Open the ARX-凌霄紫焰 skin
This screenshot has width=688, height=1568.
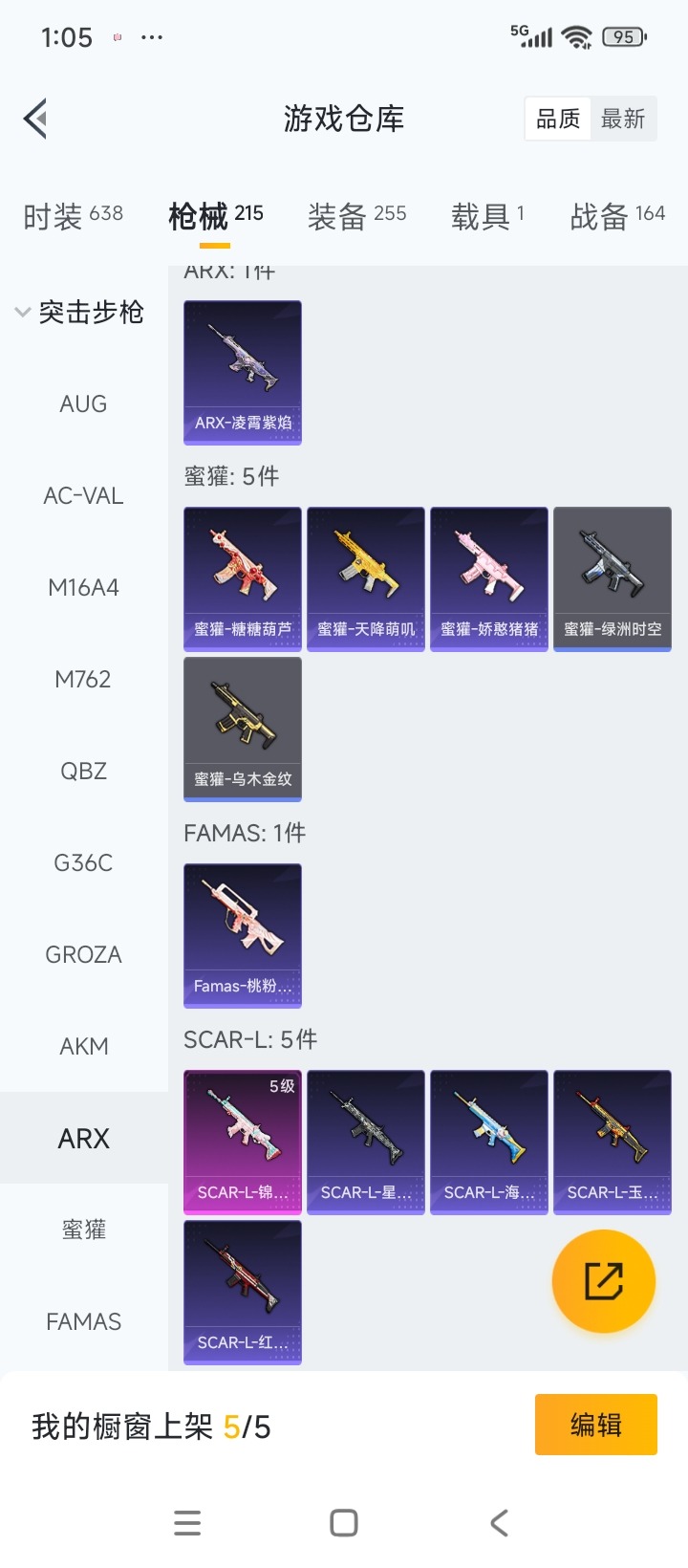(x=243, y=372)
